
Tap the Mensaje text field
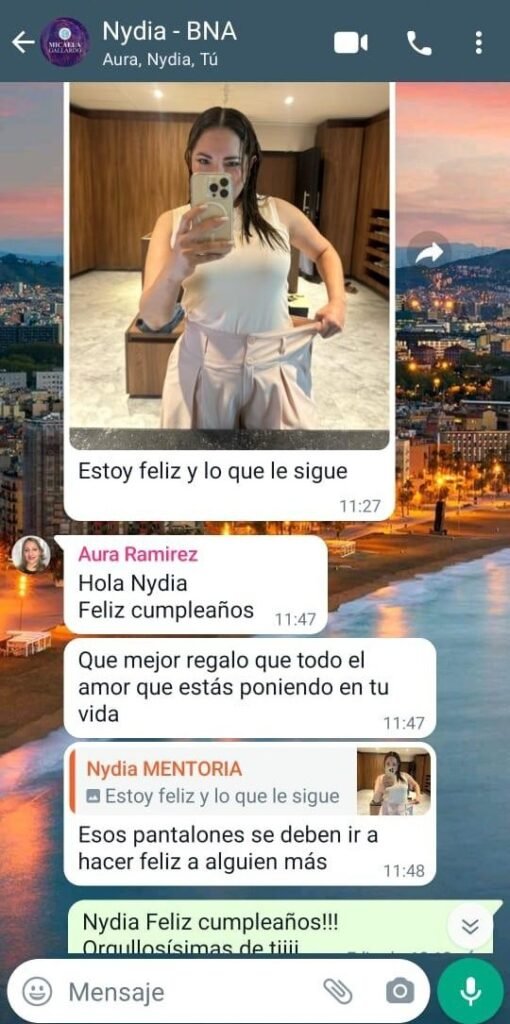(x=189, y=993)
